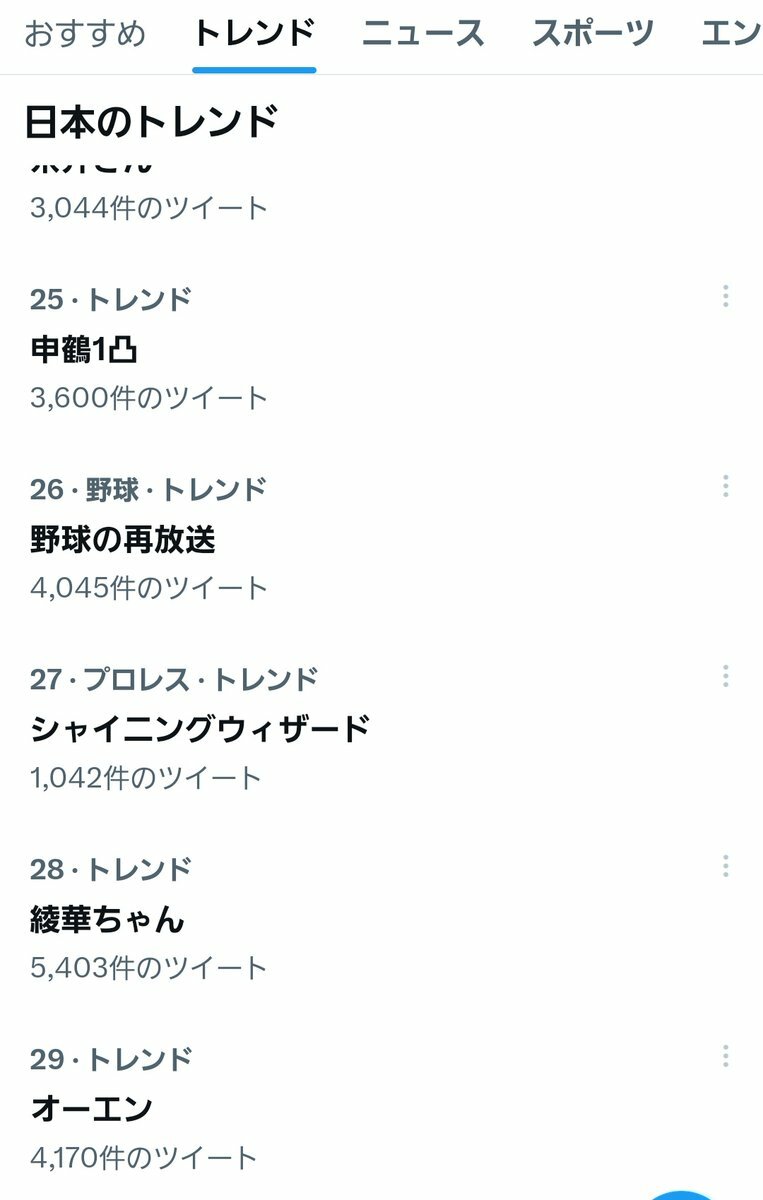This screenshot has width=763, height=1200.
Task: Tap the three-dot menu beside オーエン
Action: (725, 1056)
